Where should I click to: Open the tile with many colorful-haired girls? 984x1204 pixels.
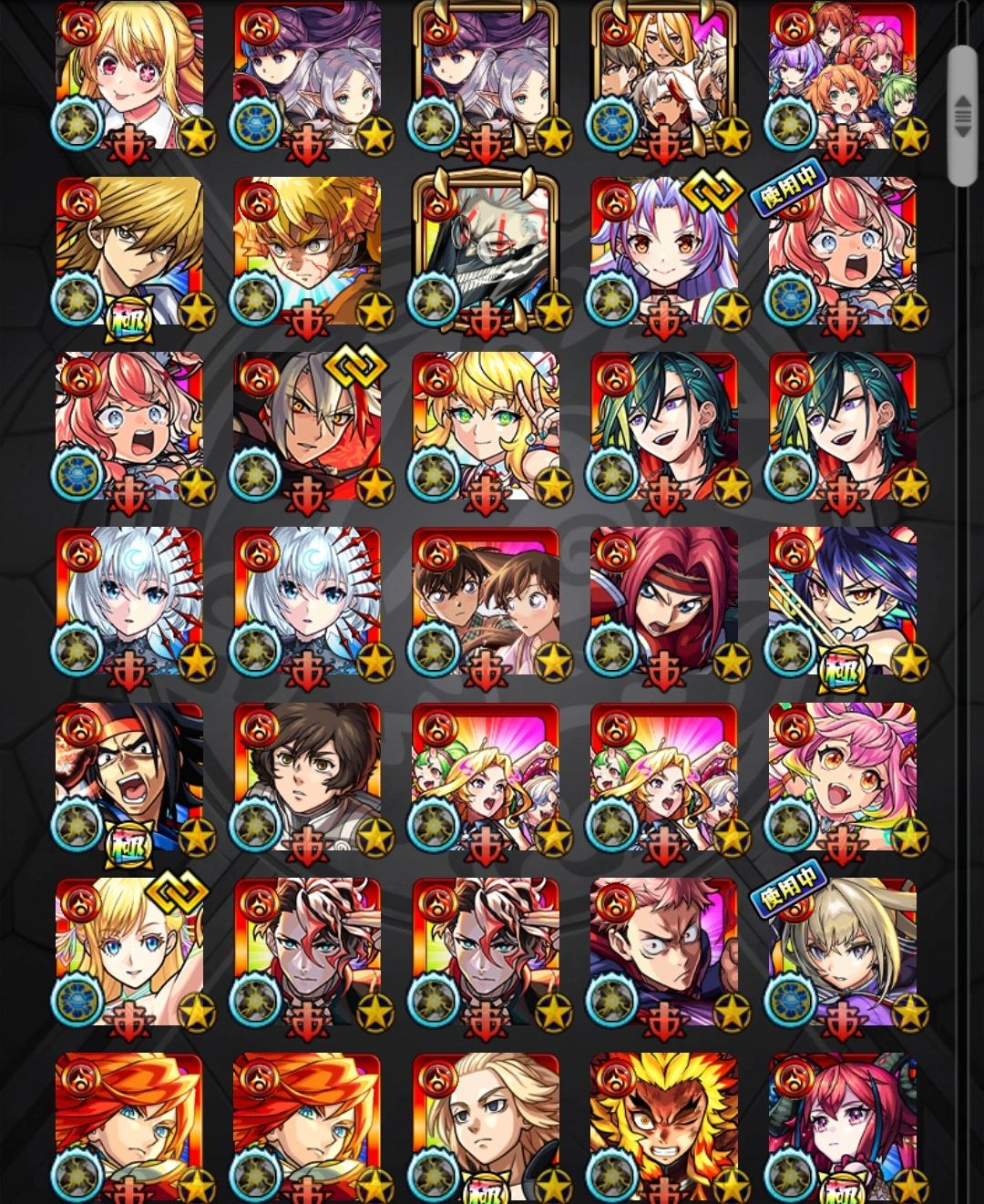coord(843,77)
